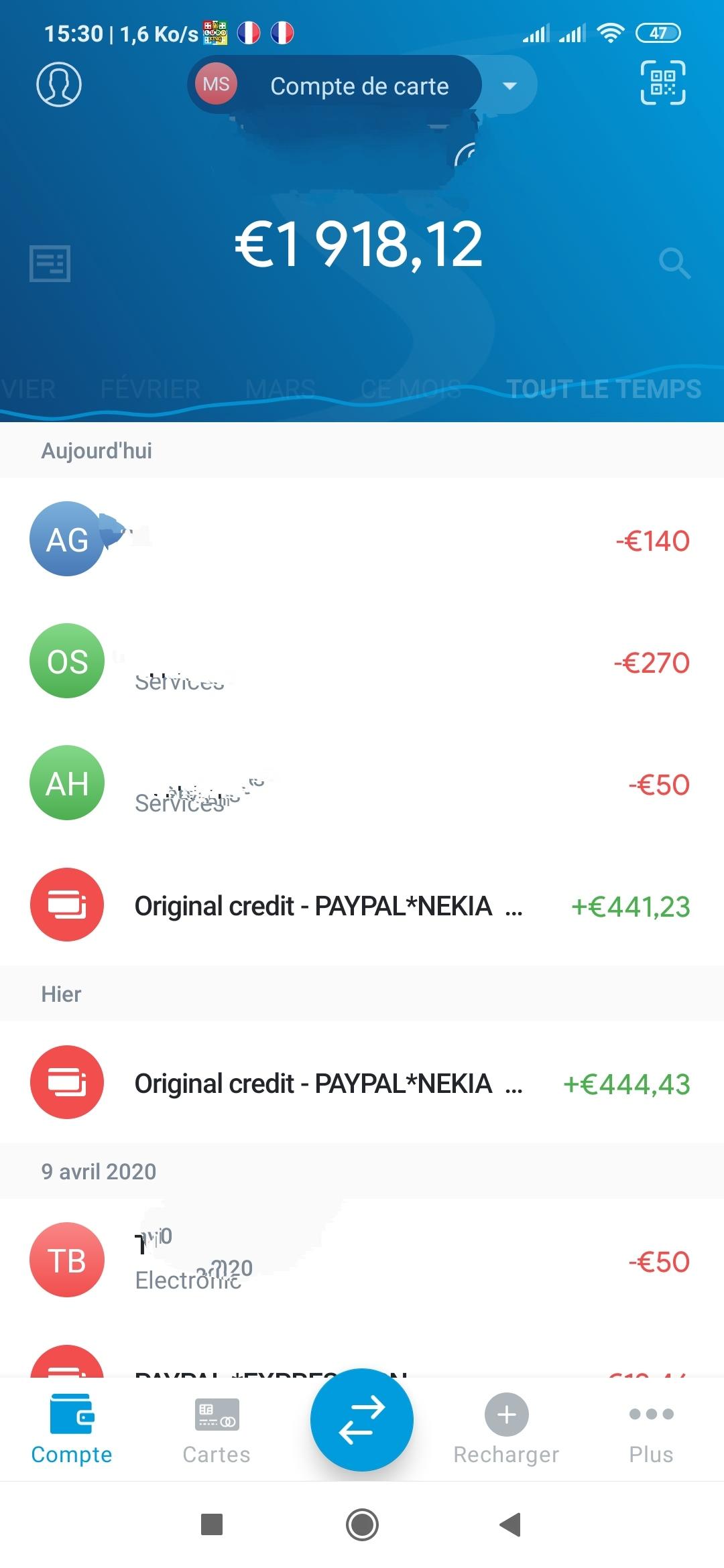Image resolution: width=724 pixels, height=1568 pixels.
Task: View the PAYPAL*NEKIA credit of +€444,43
Action: click(362, 1083)
